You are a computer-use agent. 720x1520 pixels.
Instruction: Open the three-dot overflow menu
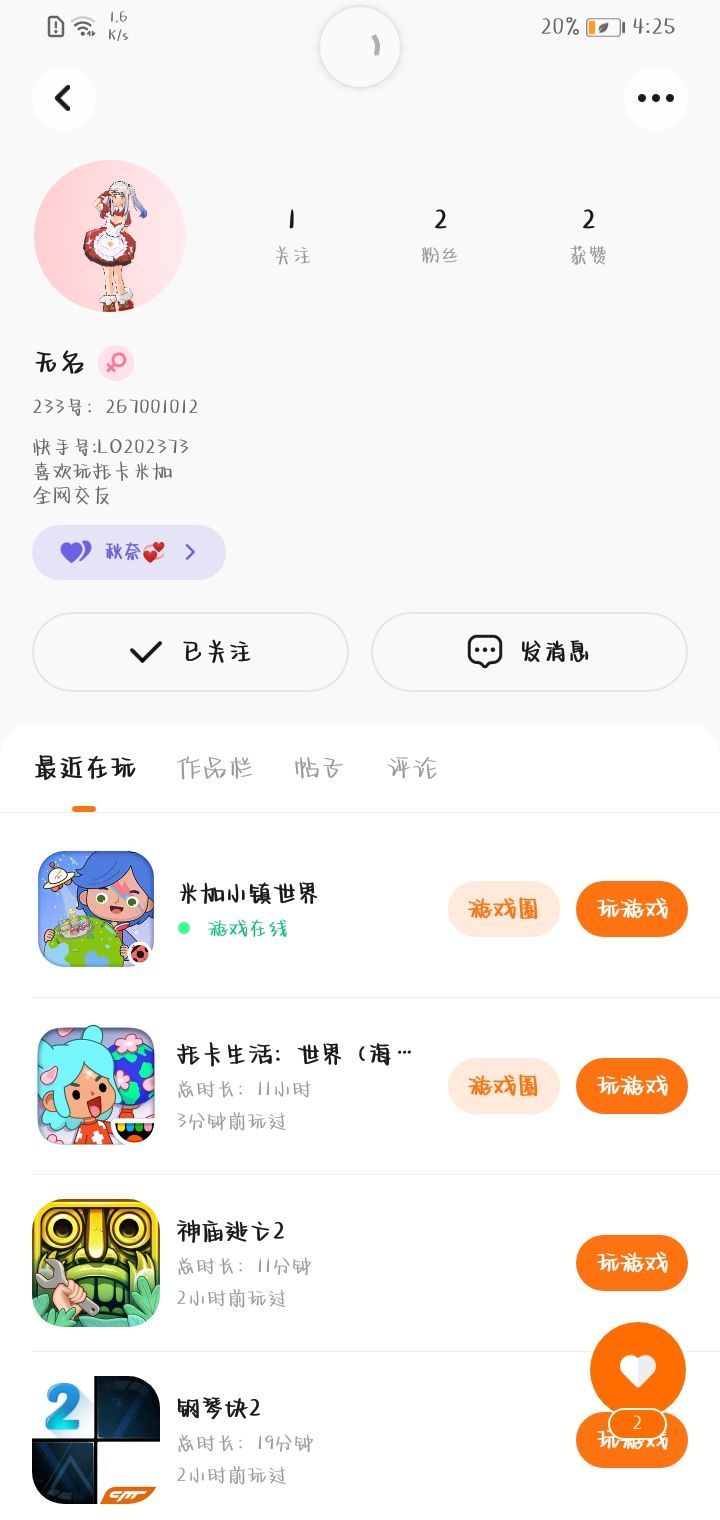[656, 98]
